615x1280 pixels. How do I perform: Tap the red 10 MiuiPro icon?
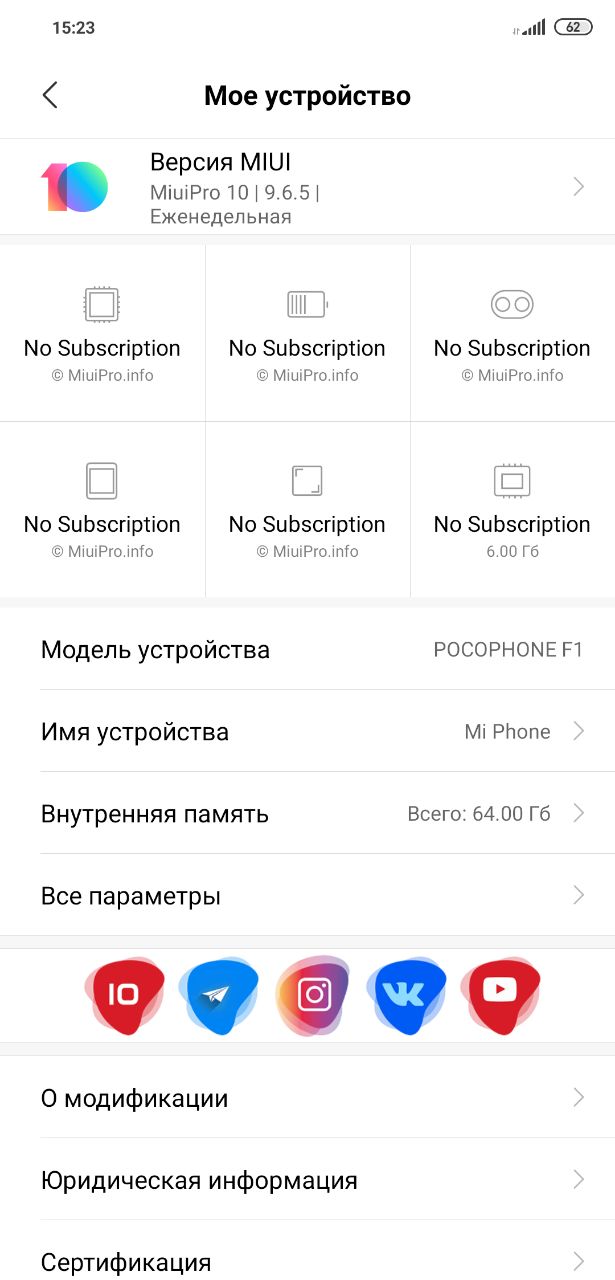[x=126, y=995]
